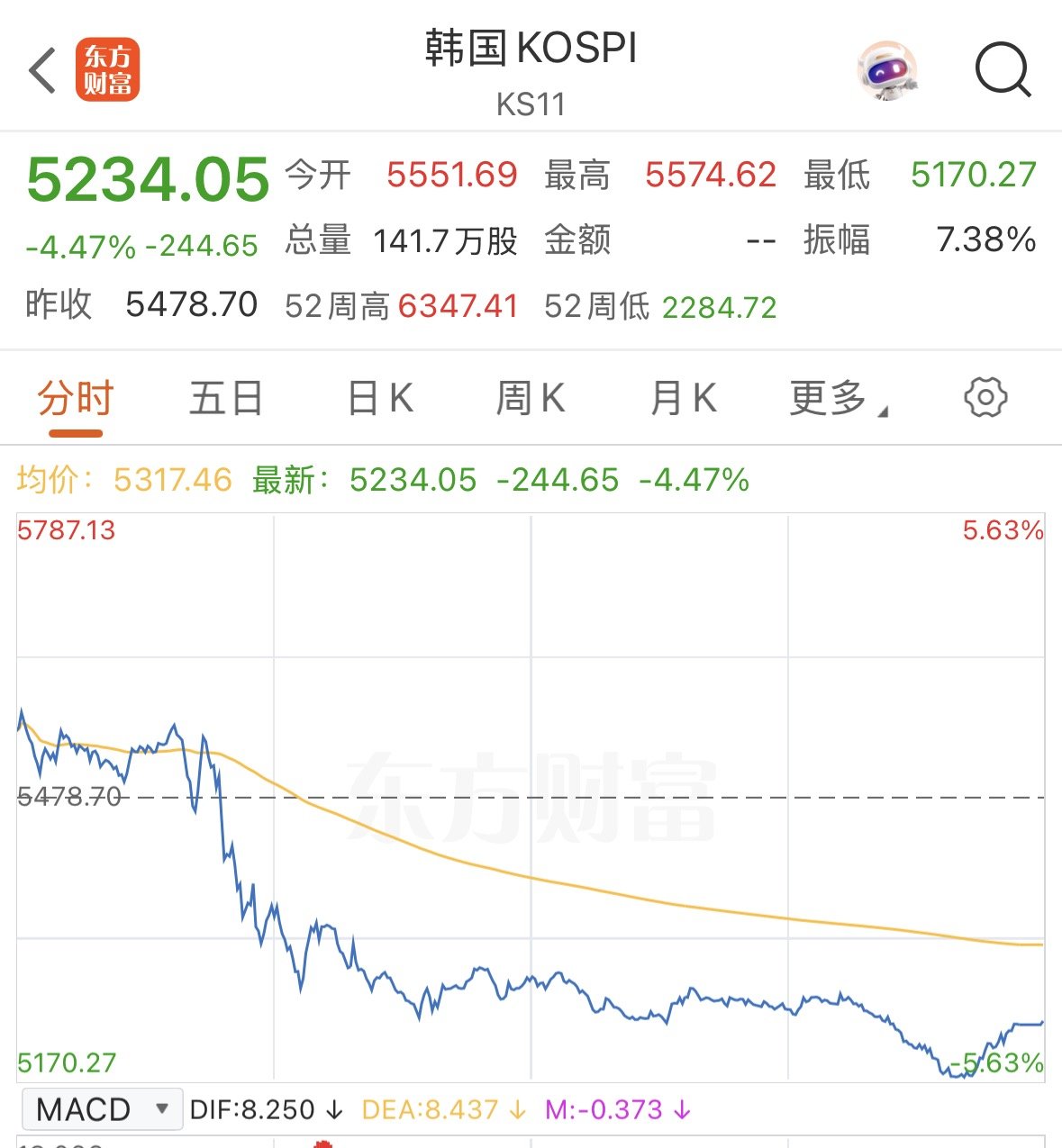Open chart settings gear
The height and width of the screenshot is (1148, 1062).
(x=985, y=398)
